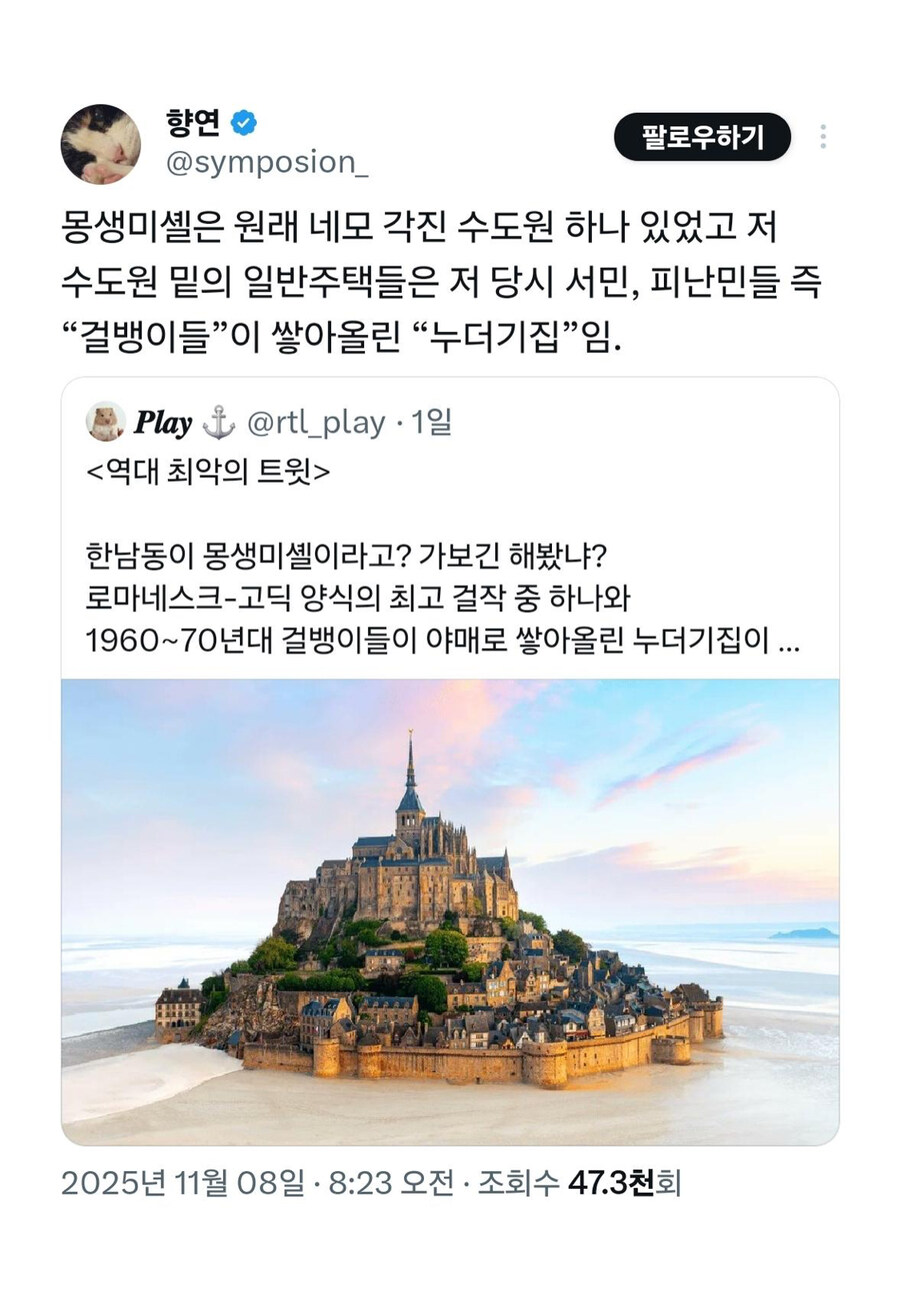View the Mont Saint-Michel photo full screen
900x1300 pixels.
click(x=450, y=910)
